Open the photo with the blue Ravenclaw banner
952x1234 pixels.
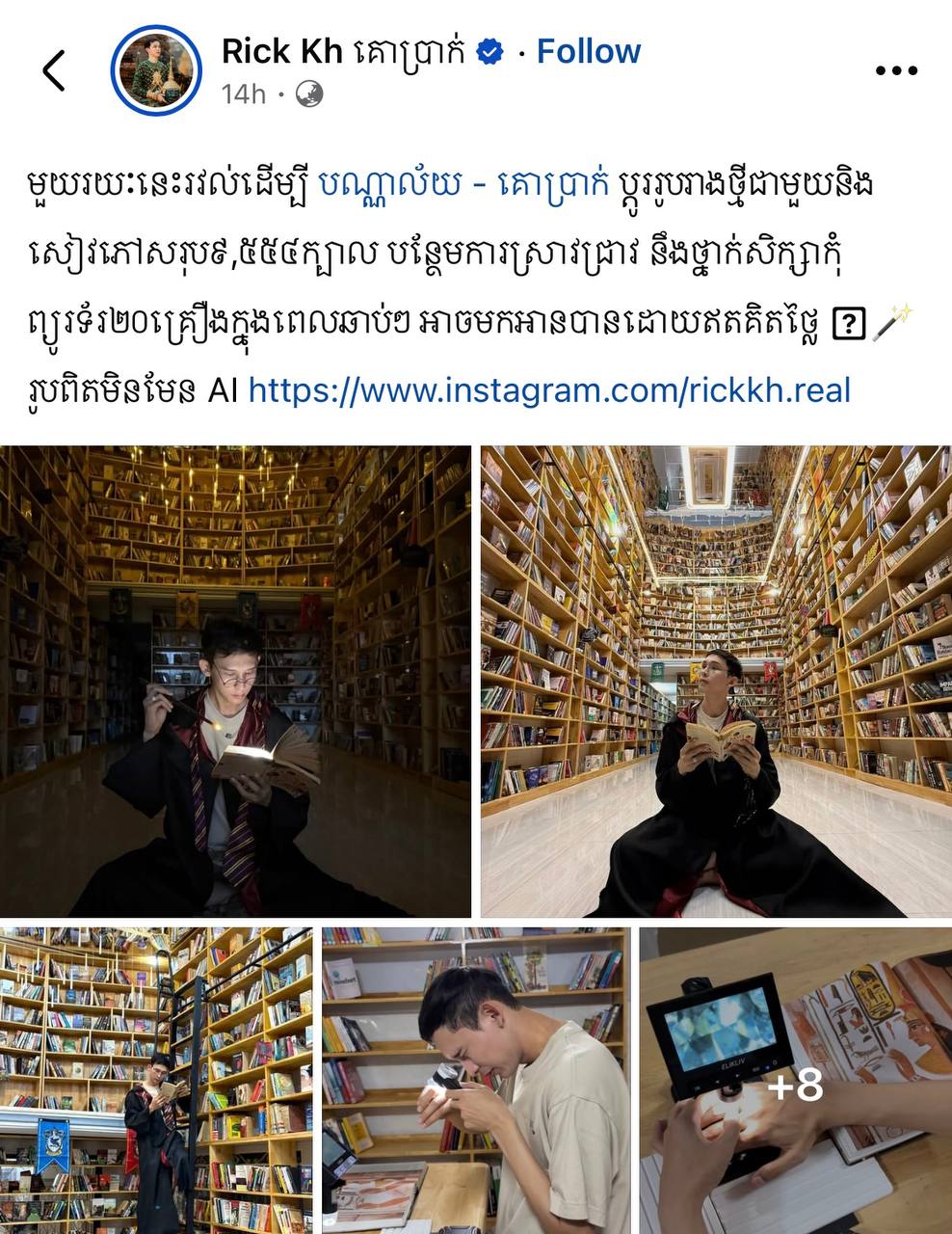156,1080
